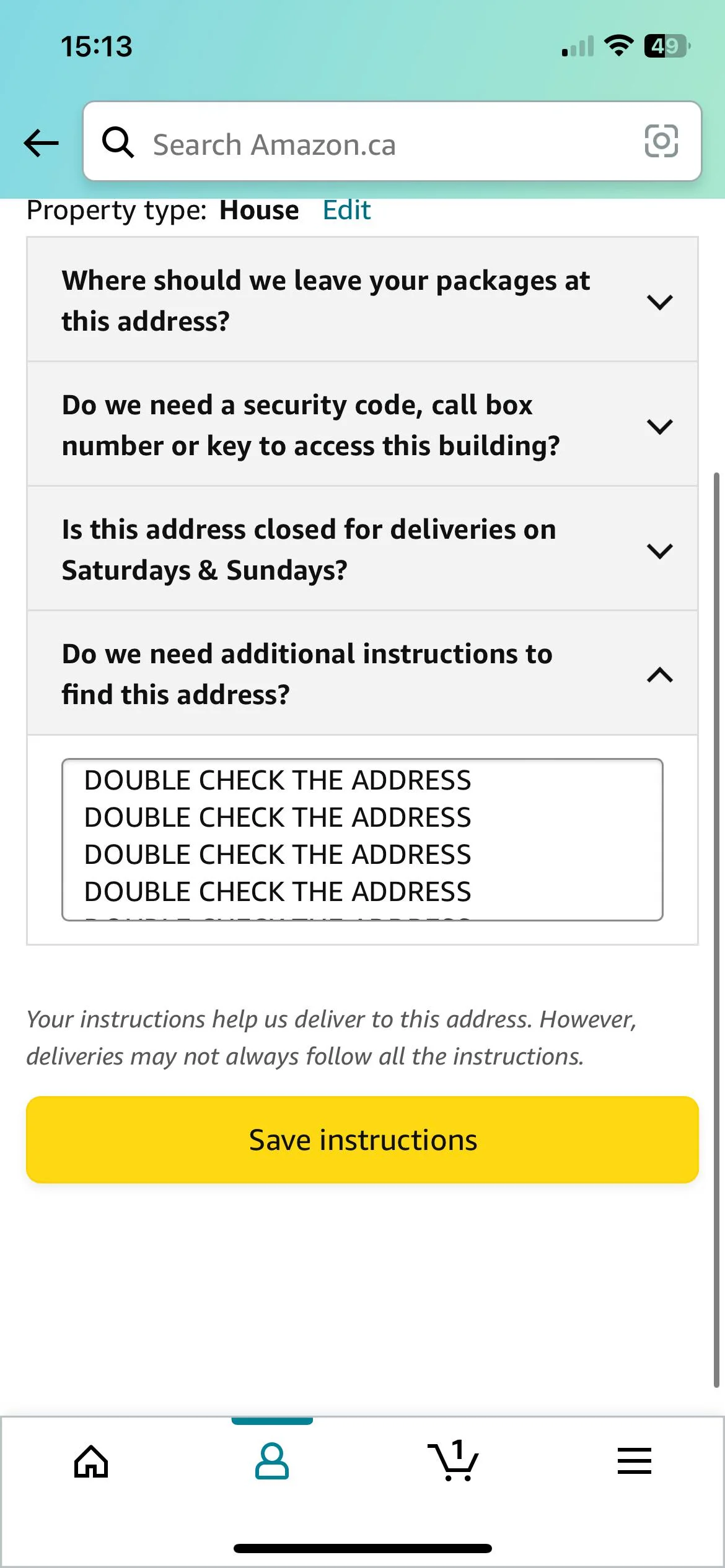
Task: Click inside the additional instructions text box
Action: (362, 842)
